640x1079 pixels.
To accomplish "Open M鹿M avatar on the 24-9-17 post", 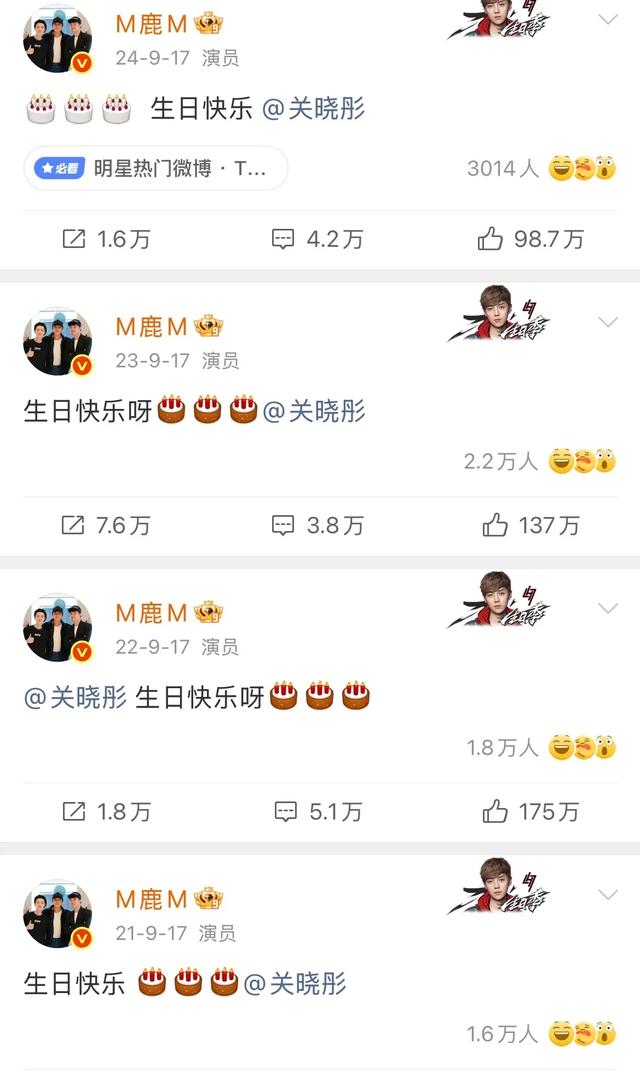I will point(58,38).
